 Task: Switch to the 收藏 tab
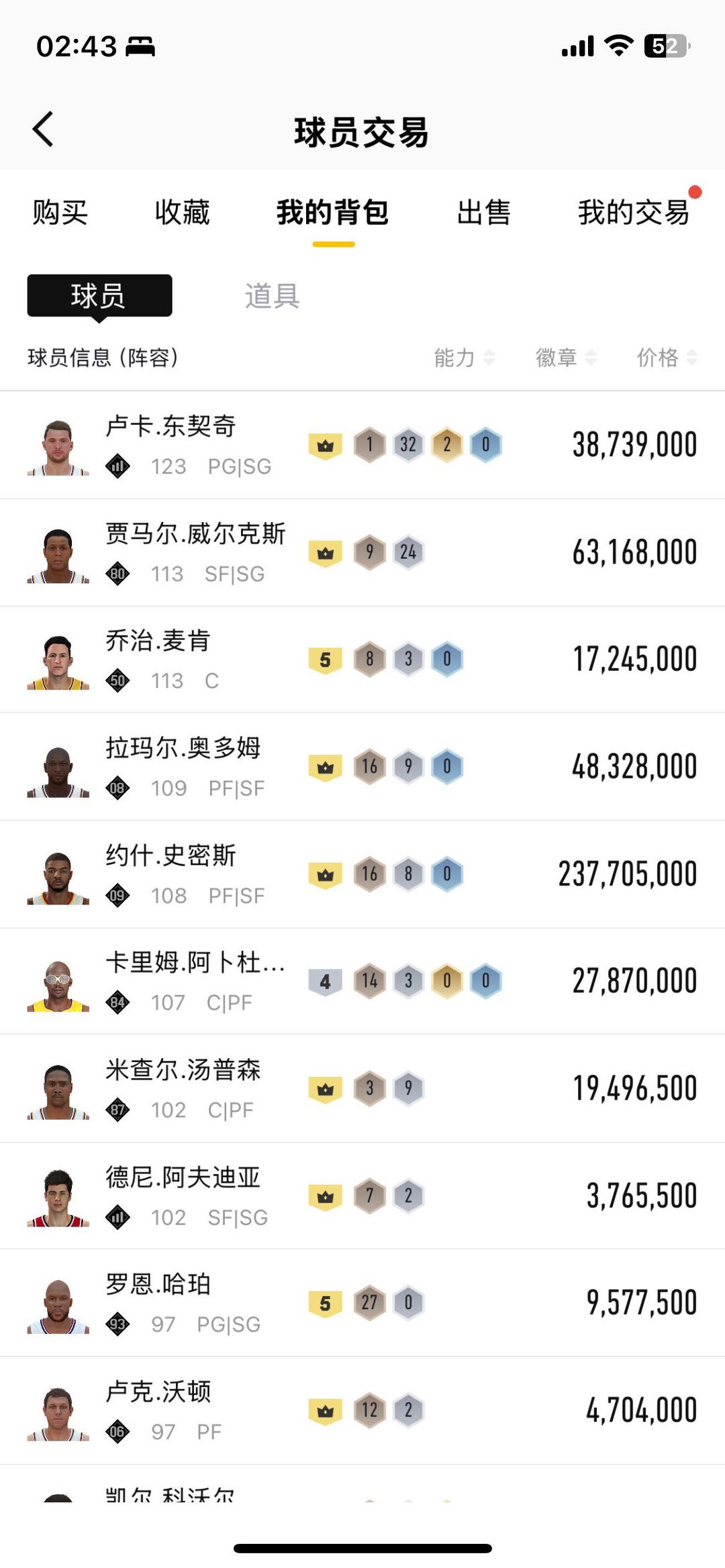pyautogui.click(x=182, y=213)
